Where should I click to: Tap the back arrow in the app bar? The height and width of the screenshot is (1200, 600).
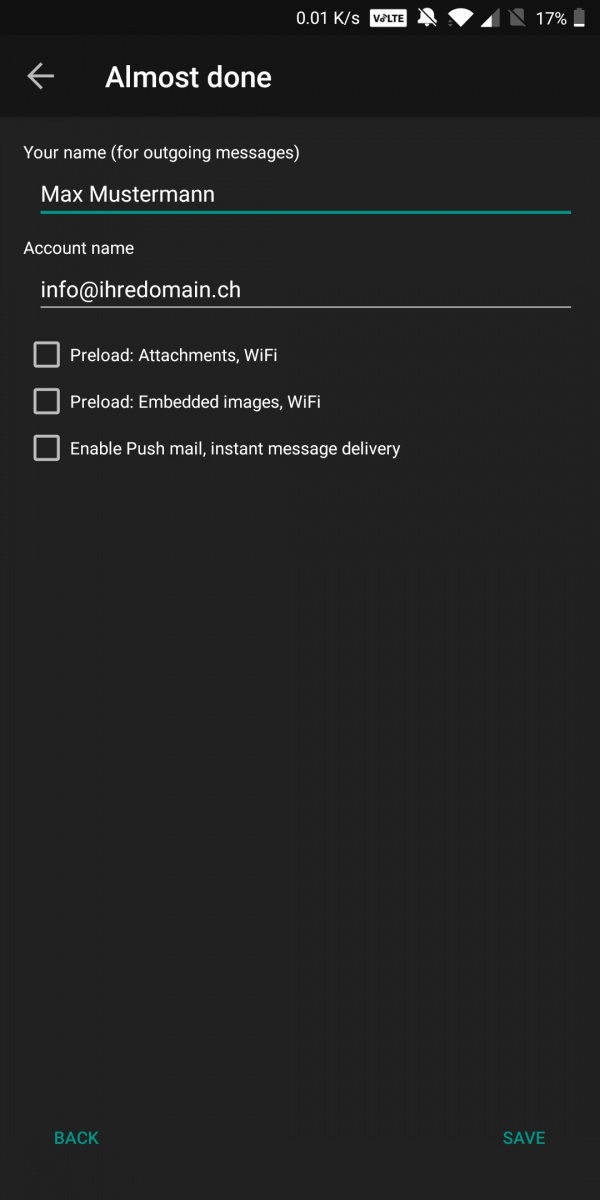40,76
